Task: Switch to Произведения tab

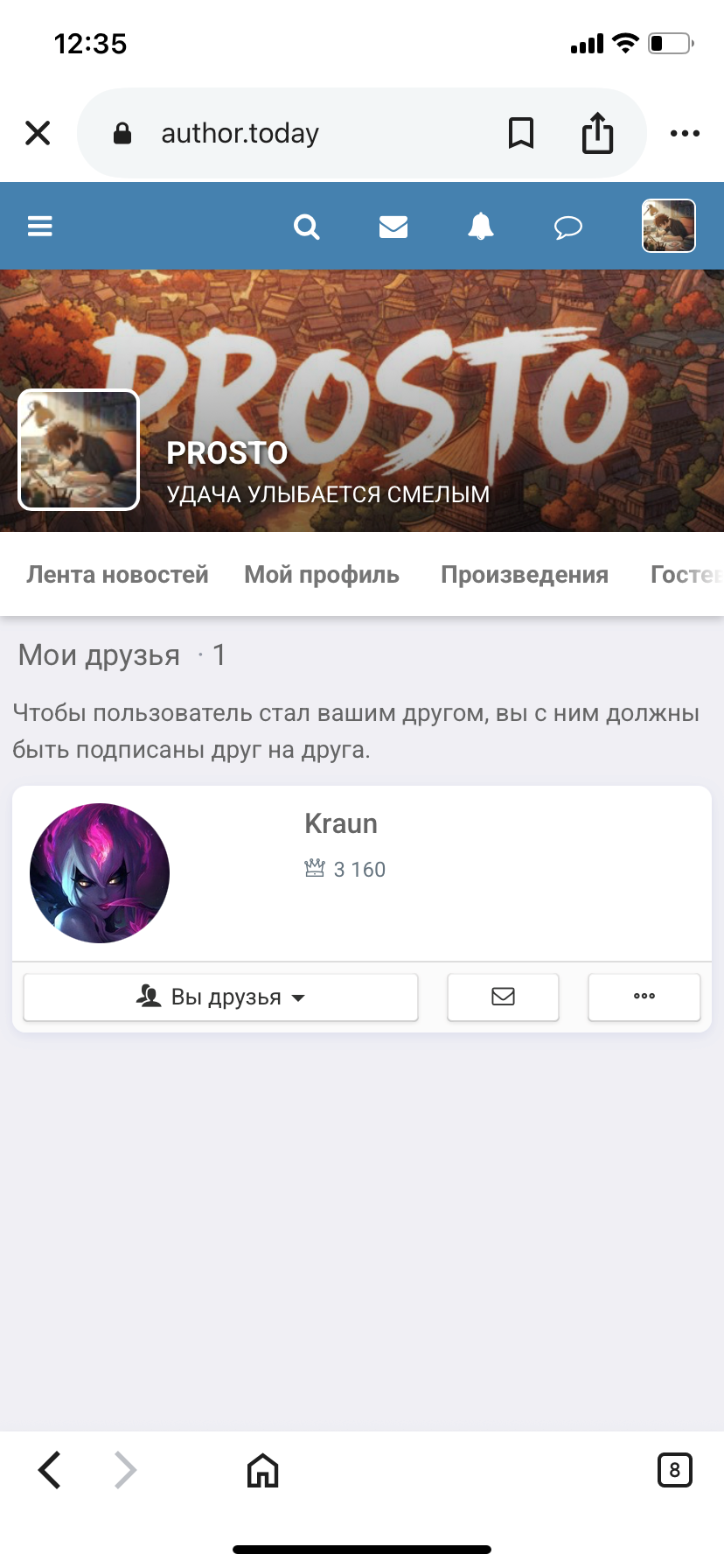Action: coord(525,575)
